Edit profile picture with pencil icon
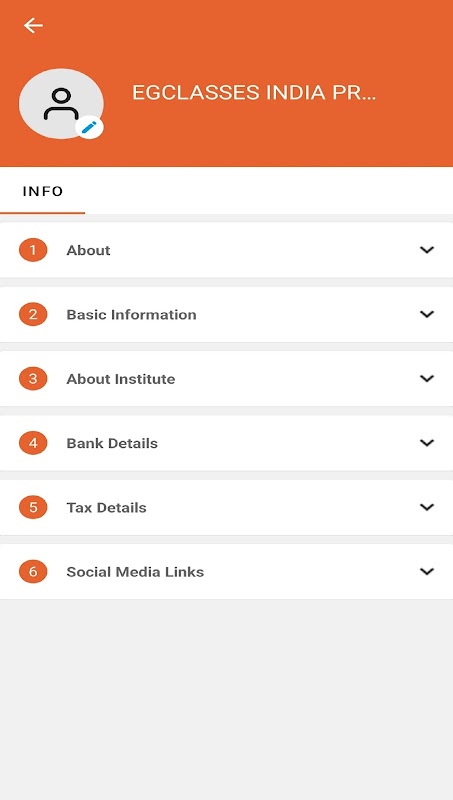The height and width of the screenshot is (800, 453). coord(90,126)
